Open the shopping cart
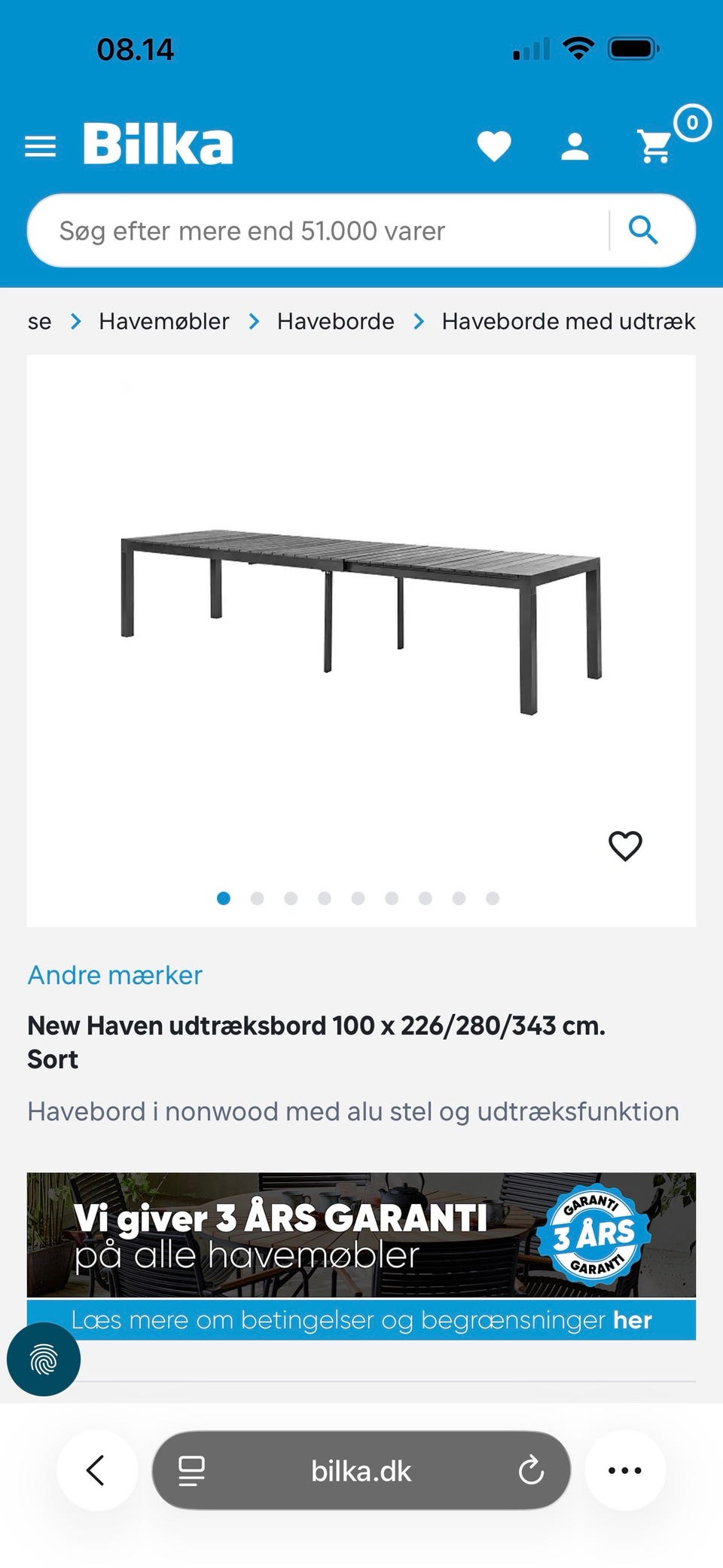 point(654,145)
